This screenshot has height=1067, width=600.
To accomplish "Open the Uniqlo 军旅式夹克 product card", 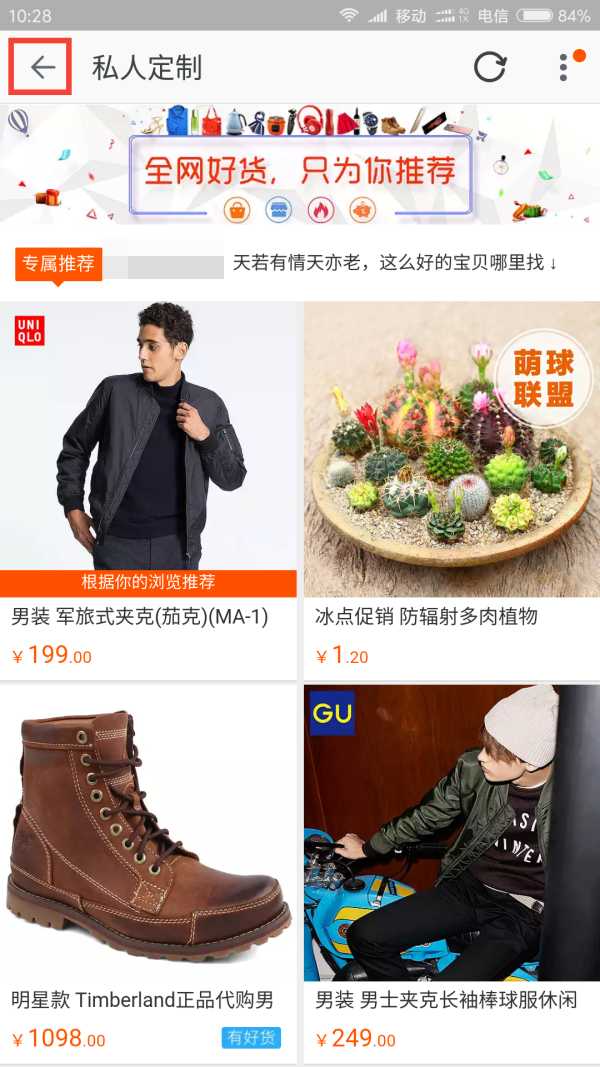I will 149,480.
